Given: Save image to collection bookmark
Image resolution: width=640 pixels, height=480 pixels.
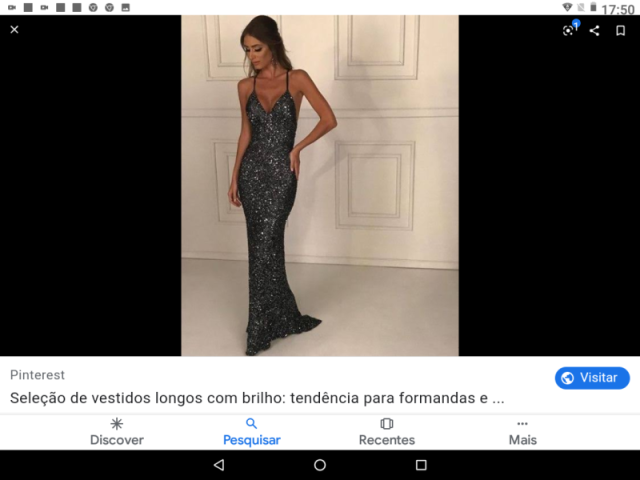Looking at the screenshot, I should [x=621, y=30].
